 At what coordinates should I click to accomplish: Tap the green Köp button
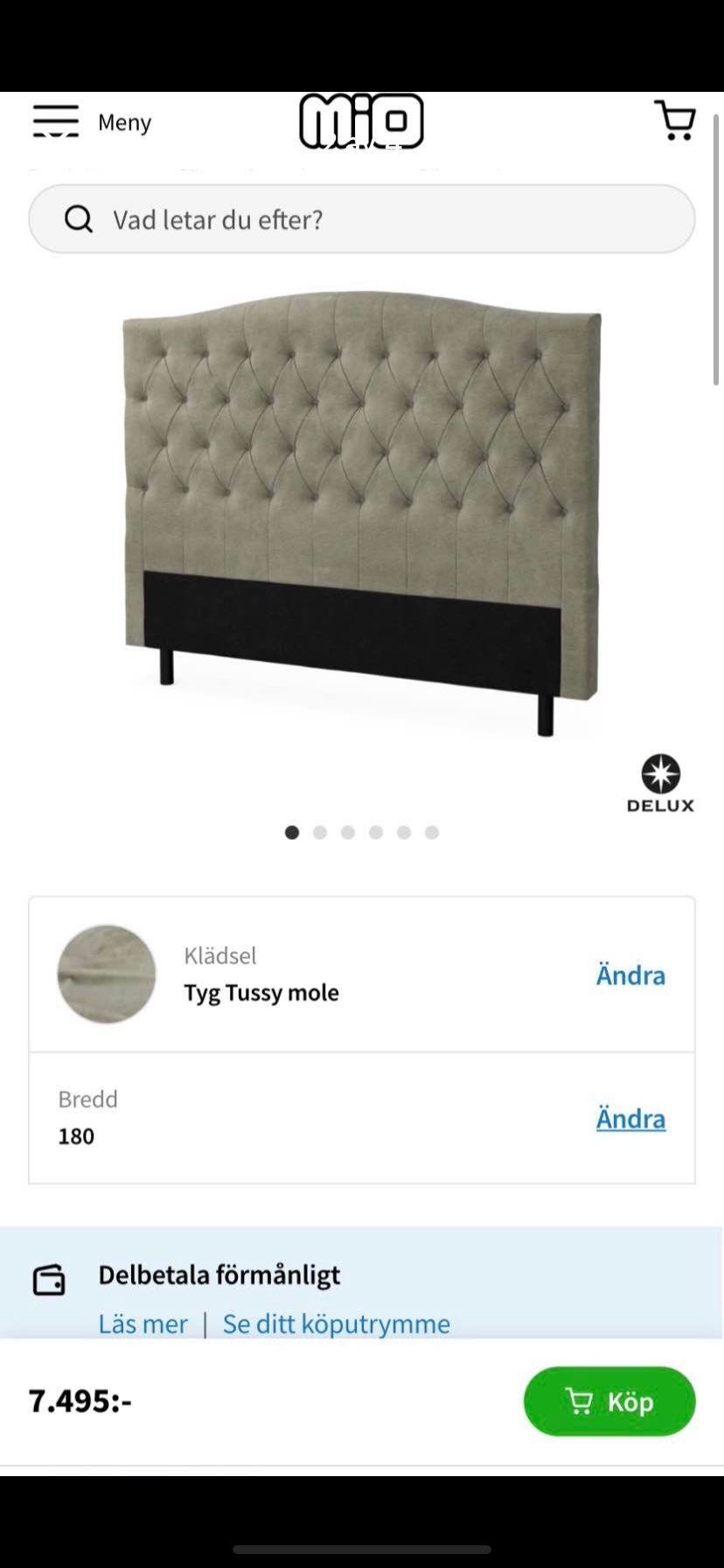pos(609,1401)
